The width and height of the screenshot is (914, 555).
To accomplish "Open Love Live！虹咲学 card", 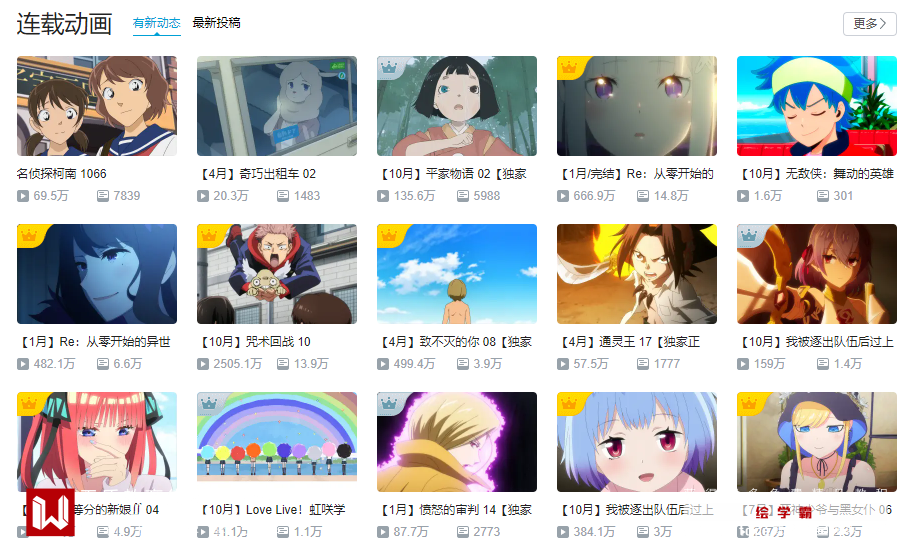I will [x=277, y=442].
